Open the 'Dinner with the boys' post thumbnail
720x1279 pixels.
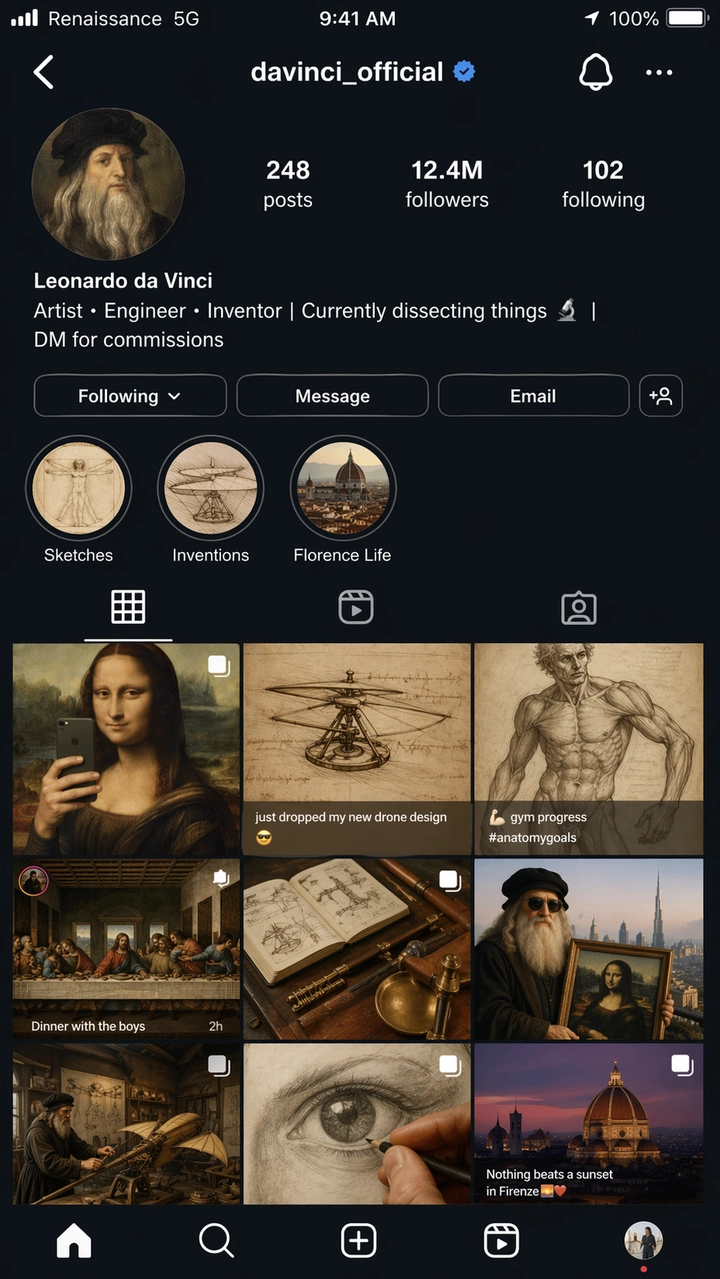[126, 948]
